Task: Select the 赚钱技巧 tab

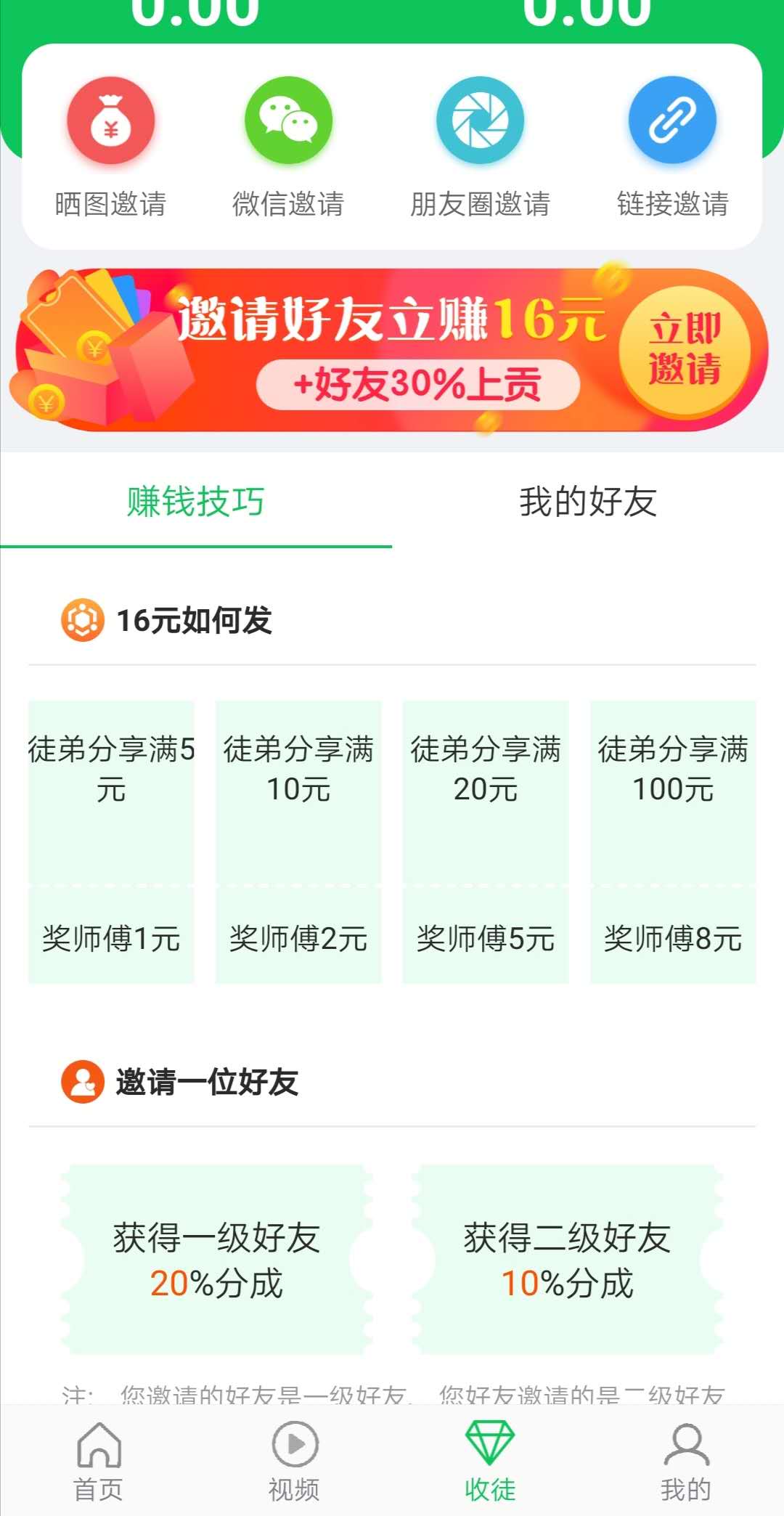Action: tap(196, 502)
